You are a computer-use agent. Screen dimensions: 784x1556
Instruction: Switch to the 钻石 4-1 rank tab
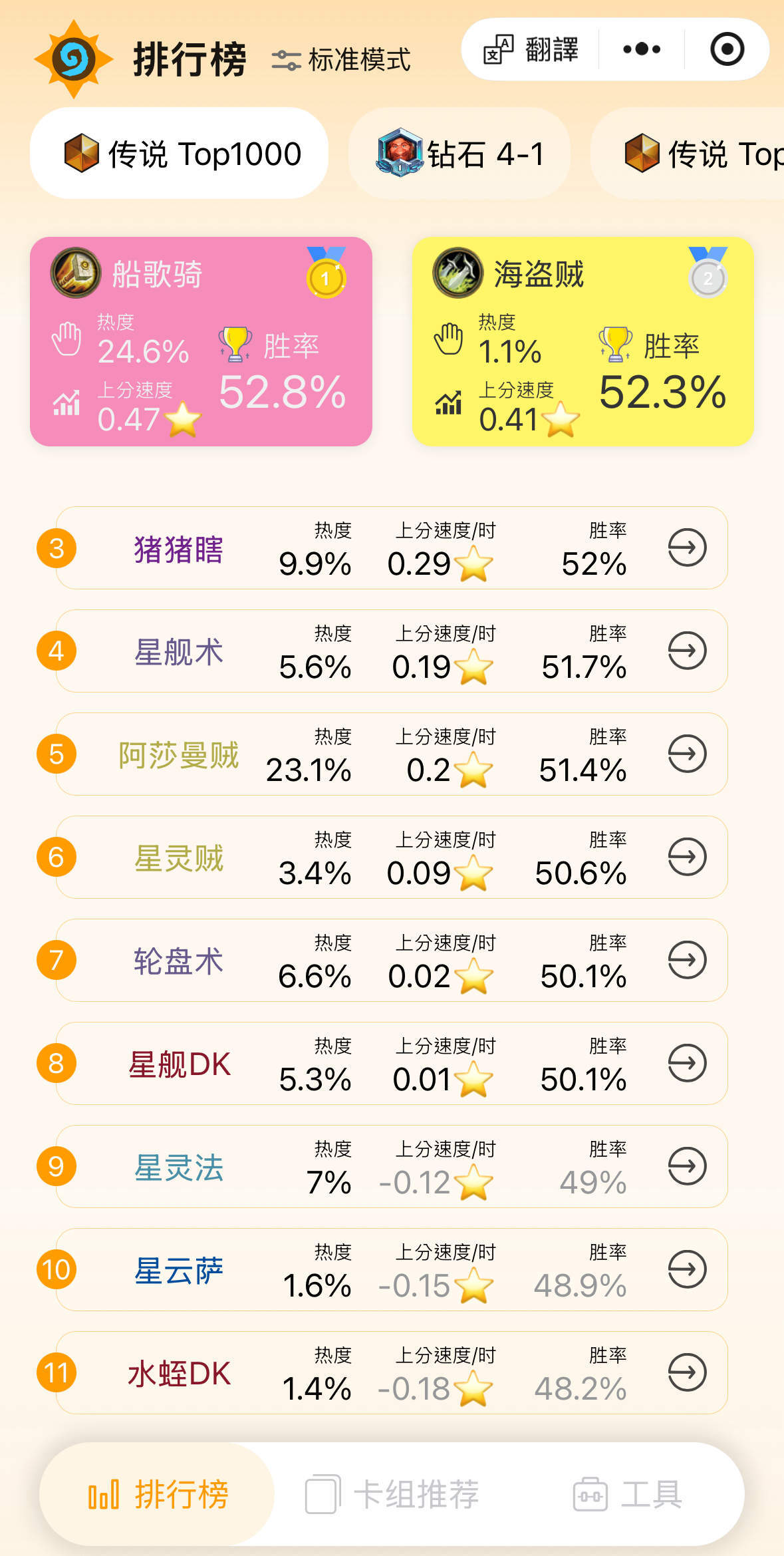pos(460,154)
